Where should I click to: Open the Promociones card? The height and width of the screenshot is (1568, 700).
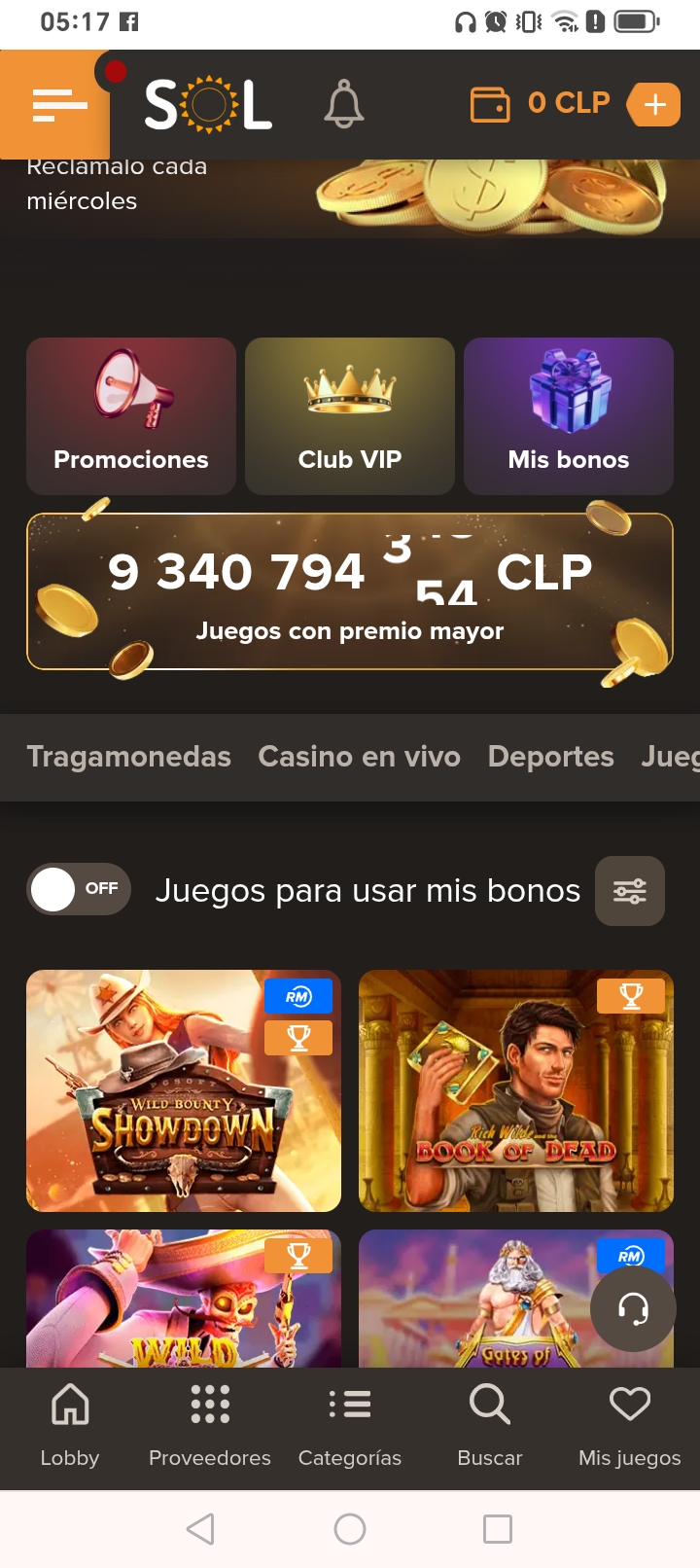pyautogui.click(x=131, y=416)
